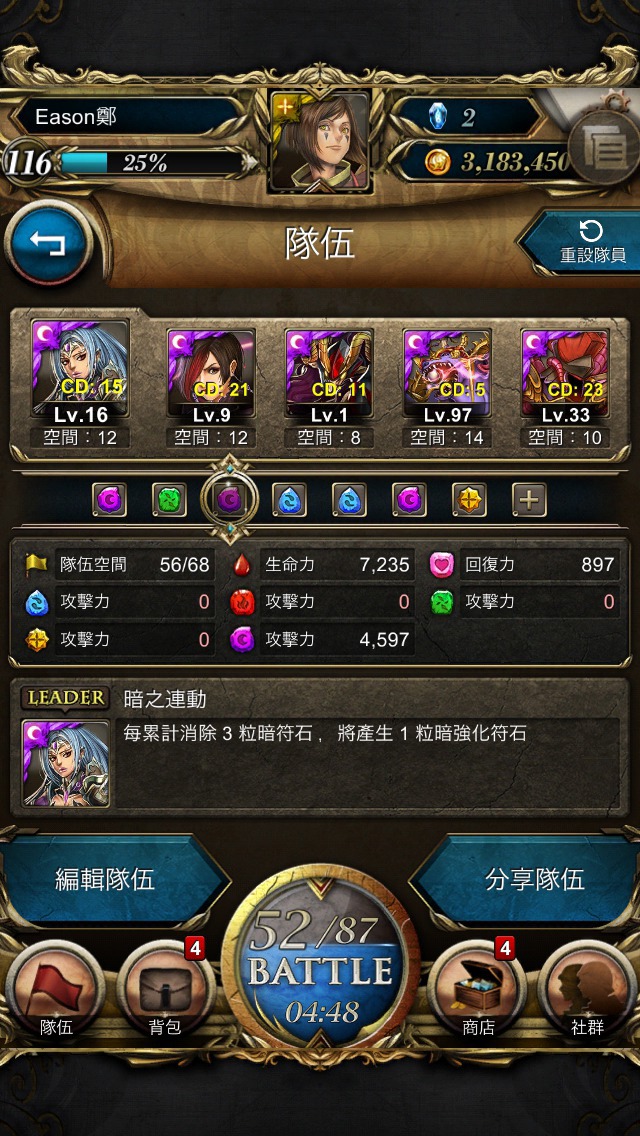
Task: Go back using the blue arrow button
Action: tap(48, 243)
